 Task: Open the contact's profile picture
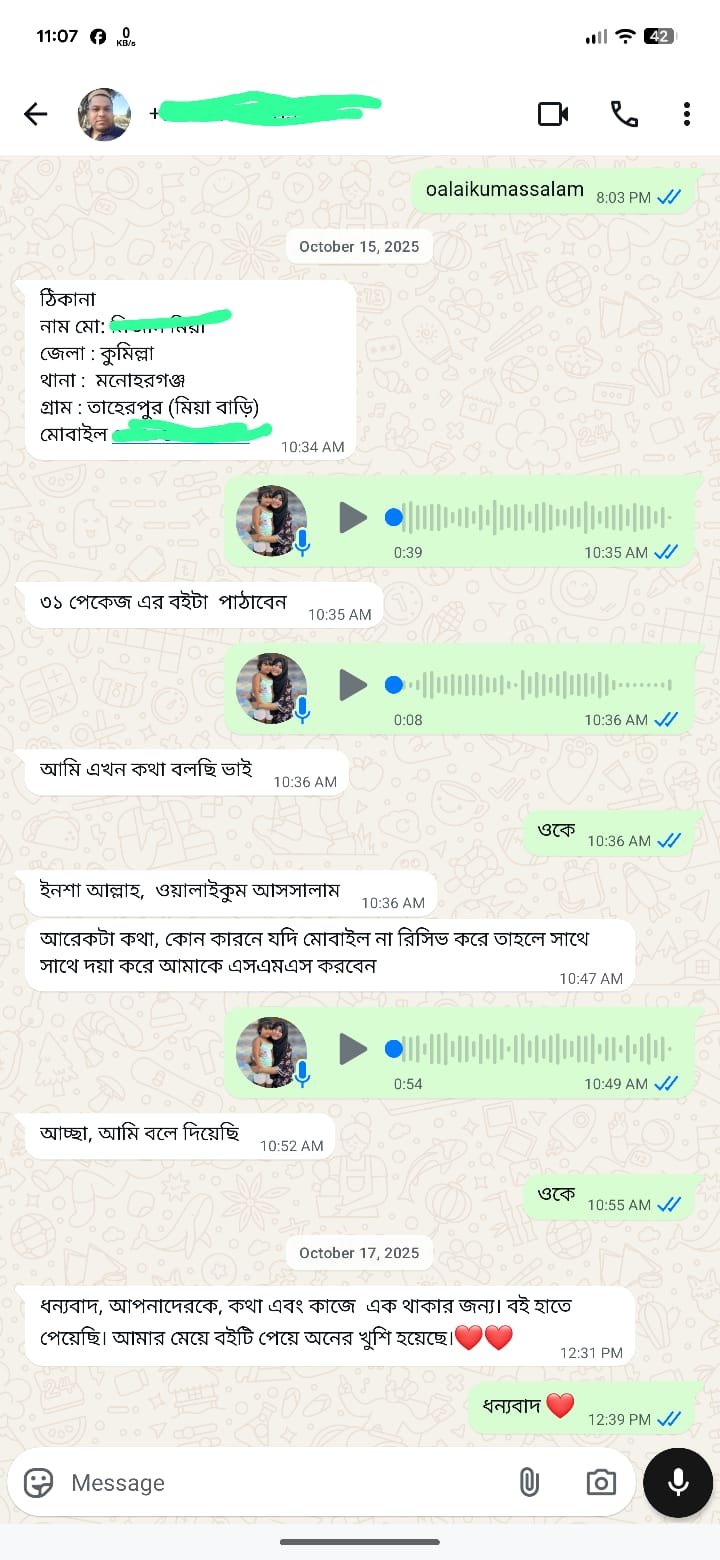[105, 114]
